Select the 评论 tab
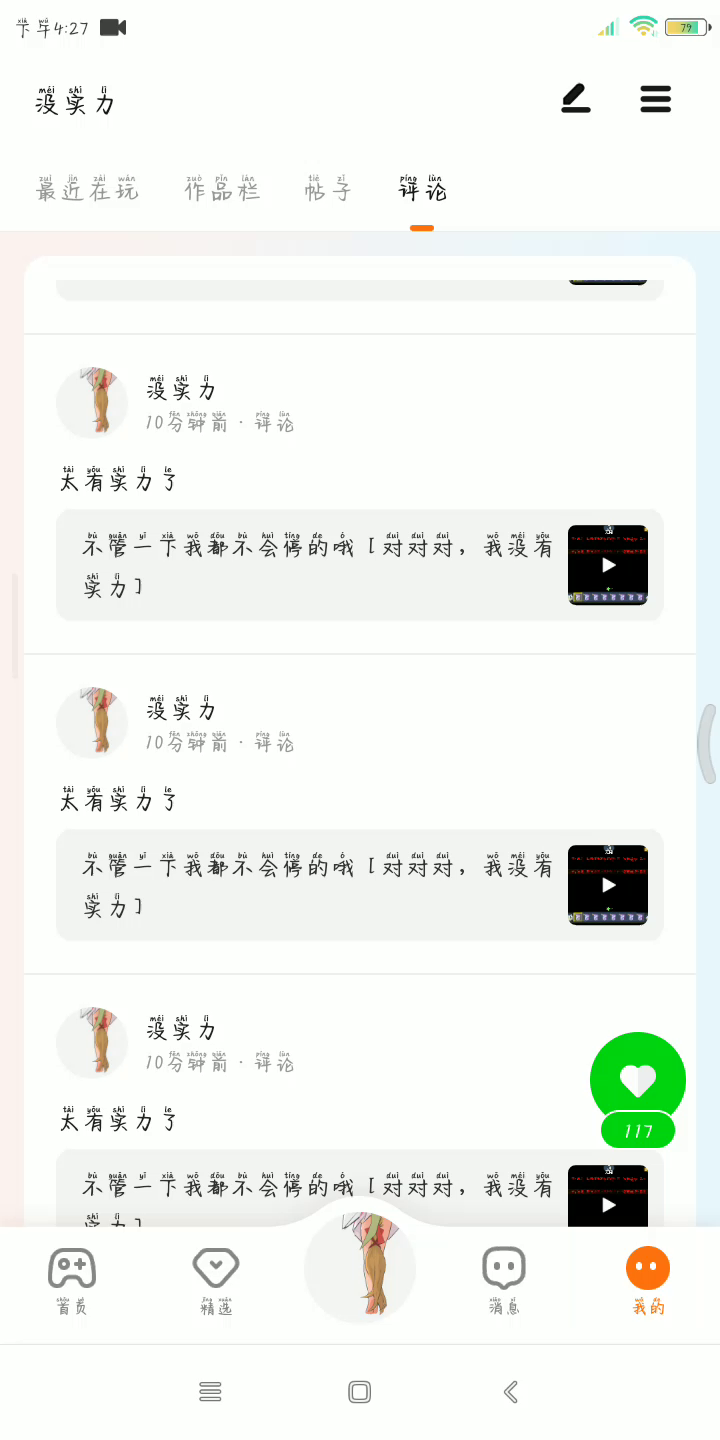The width and height of the screenshot is (720, 1440). click(x=422, y=190)
